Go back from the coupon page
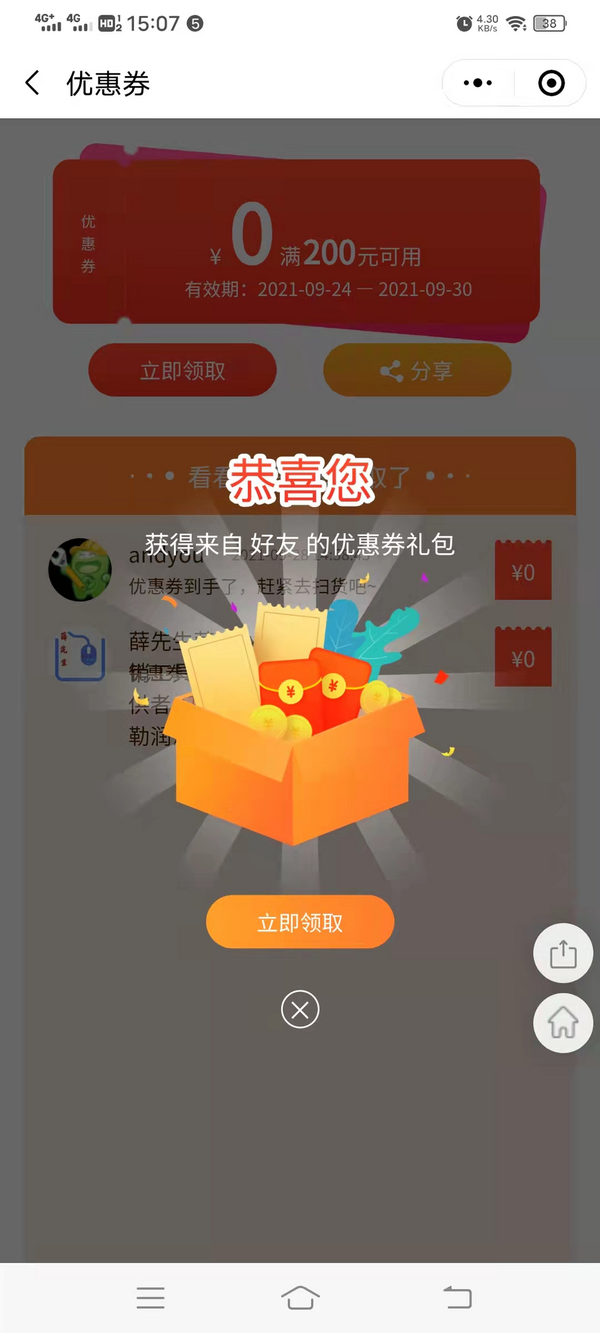The width and height of the screenshot is (600, 1333). click(33, 83)
